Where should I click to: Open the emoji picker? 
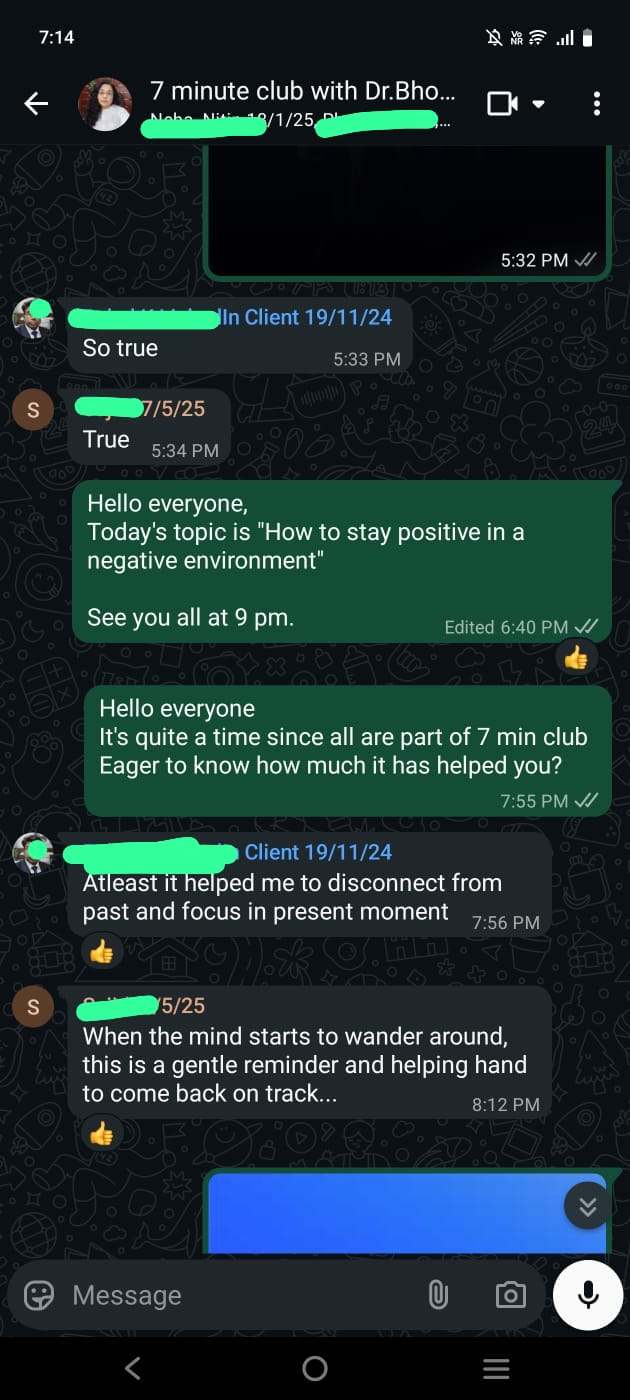(x=39, y=1295)
